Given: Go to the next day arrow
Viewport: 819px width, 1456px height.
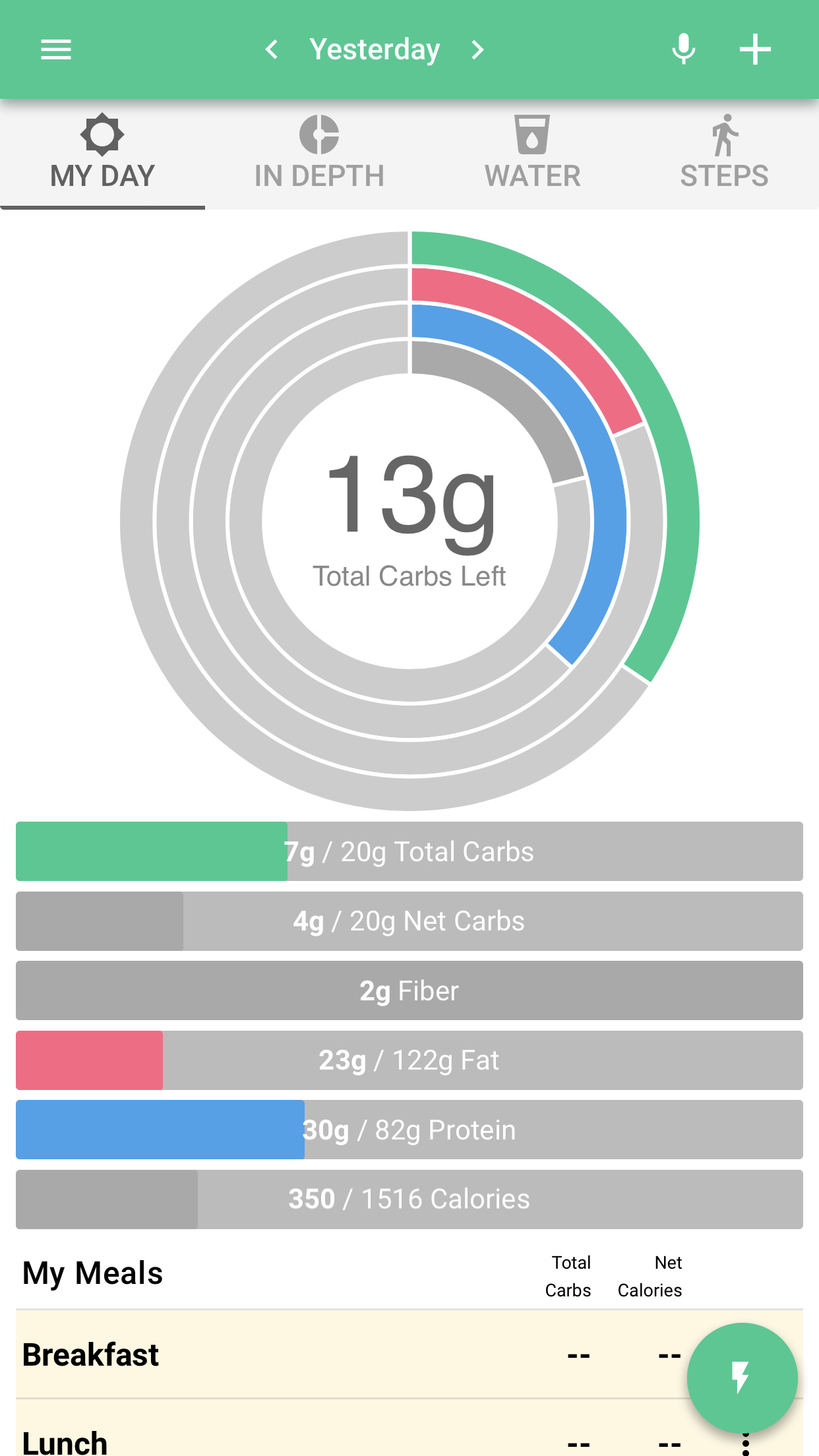Looking at the screenshot, I should [x=478, y=49].
